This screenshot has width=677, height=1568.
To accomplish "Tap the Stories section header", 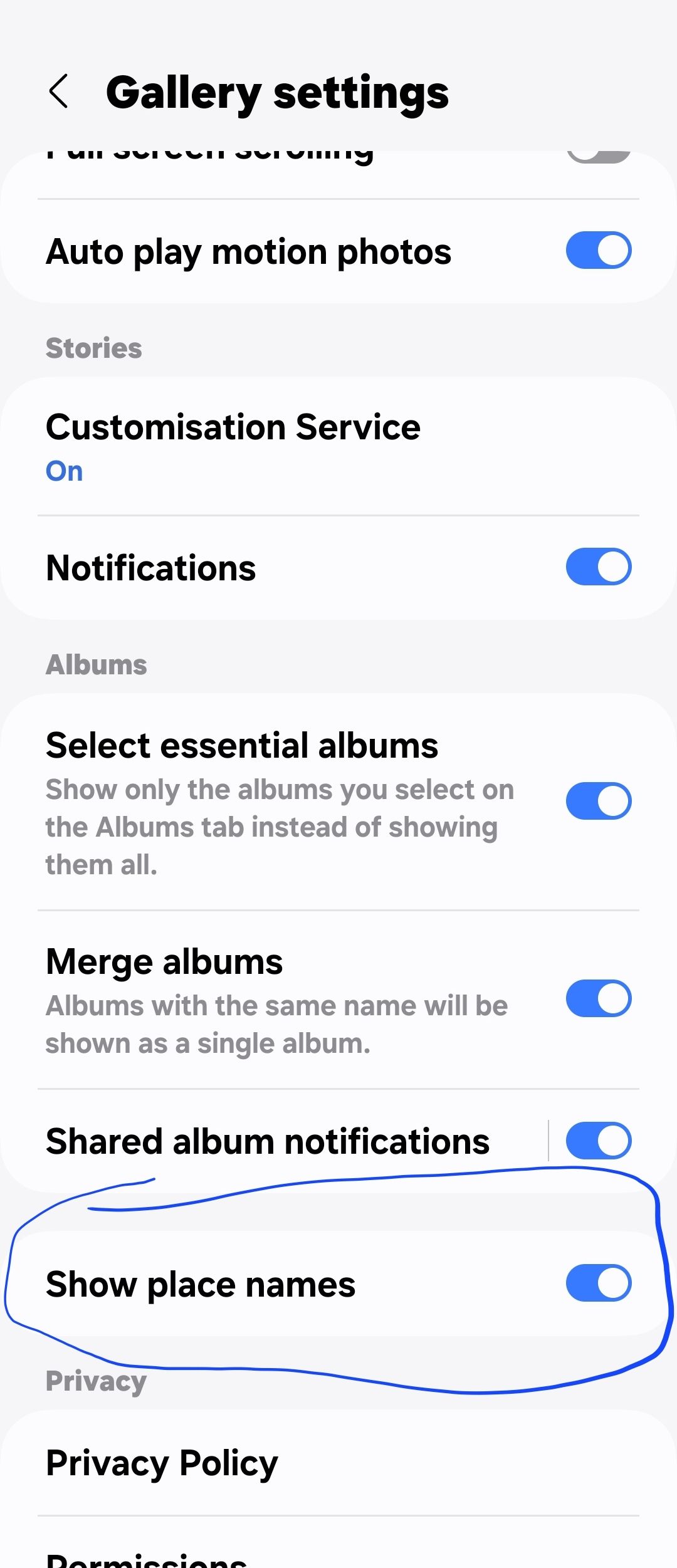I will (x=93, y=348).
